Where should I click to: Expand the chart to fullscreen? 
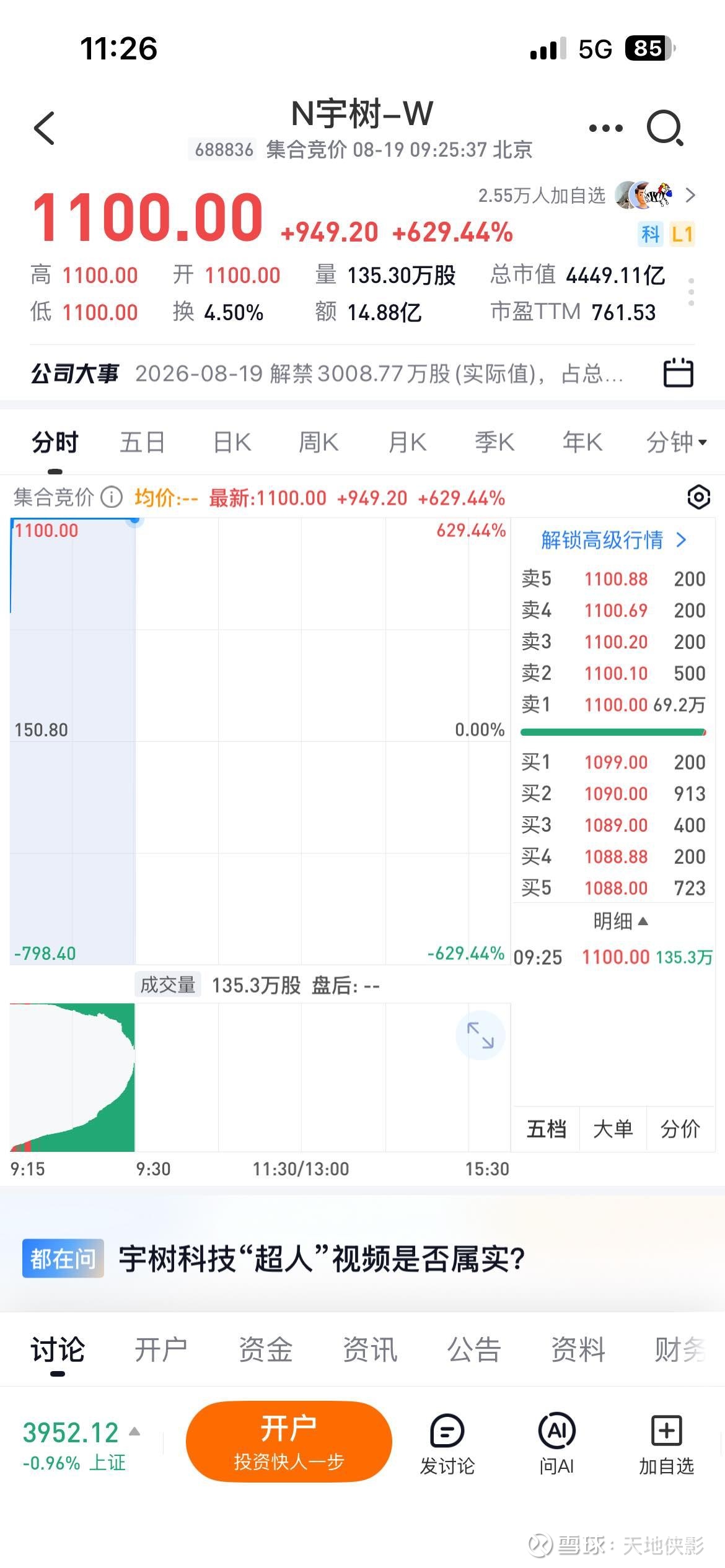(480, 1035)
